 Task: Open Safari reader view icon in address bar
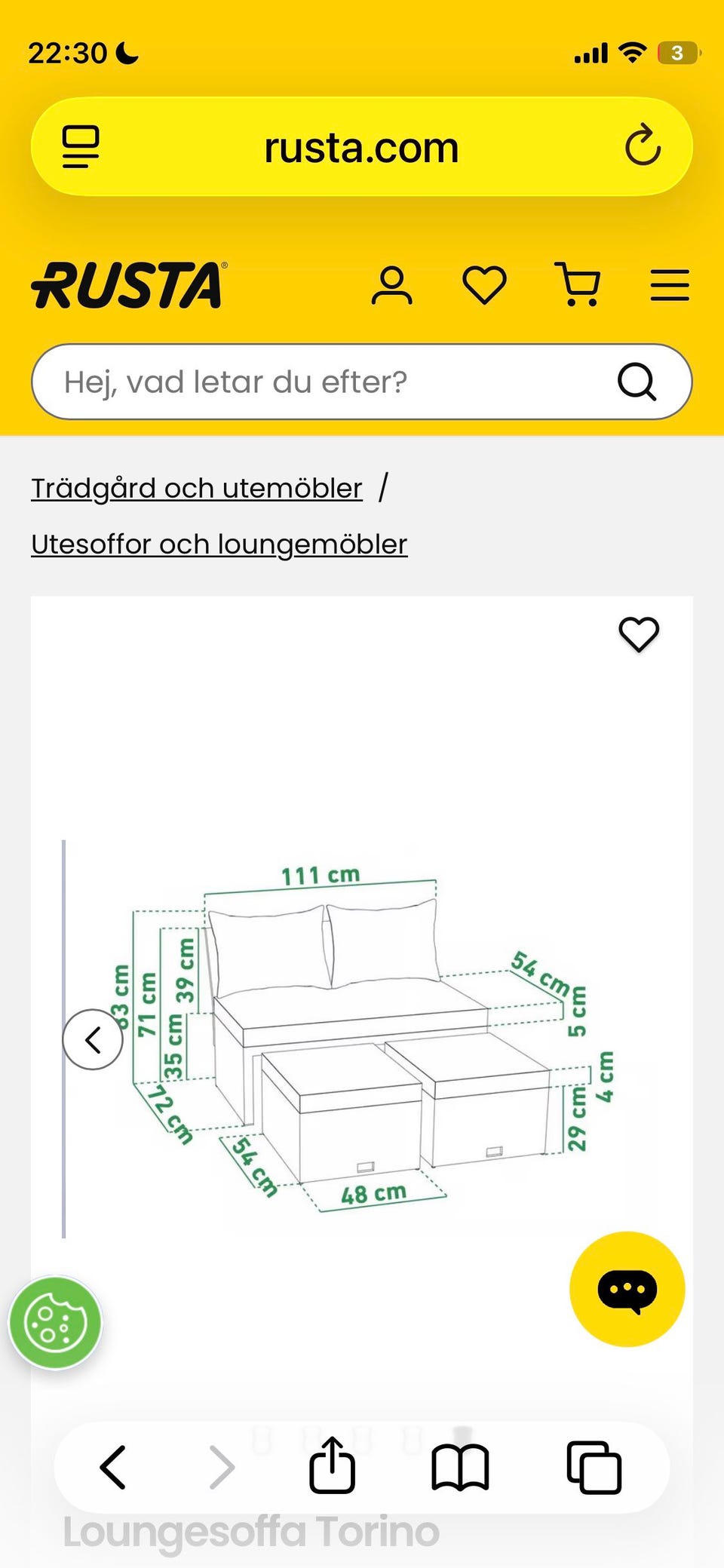click(81, 146)
